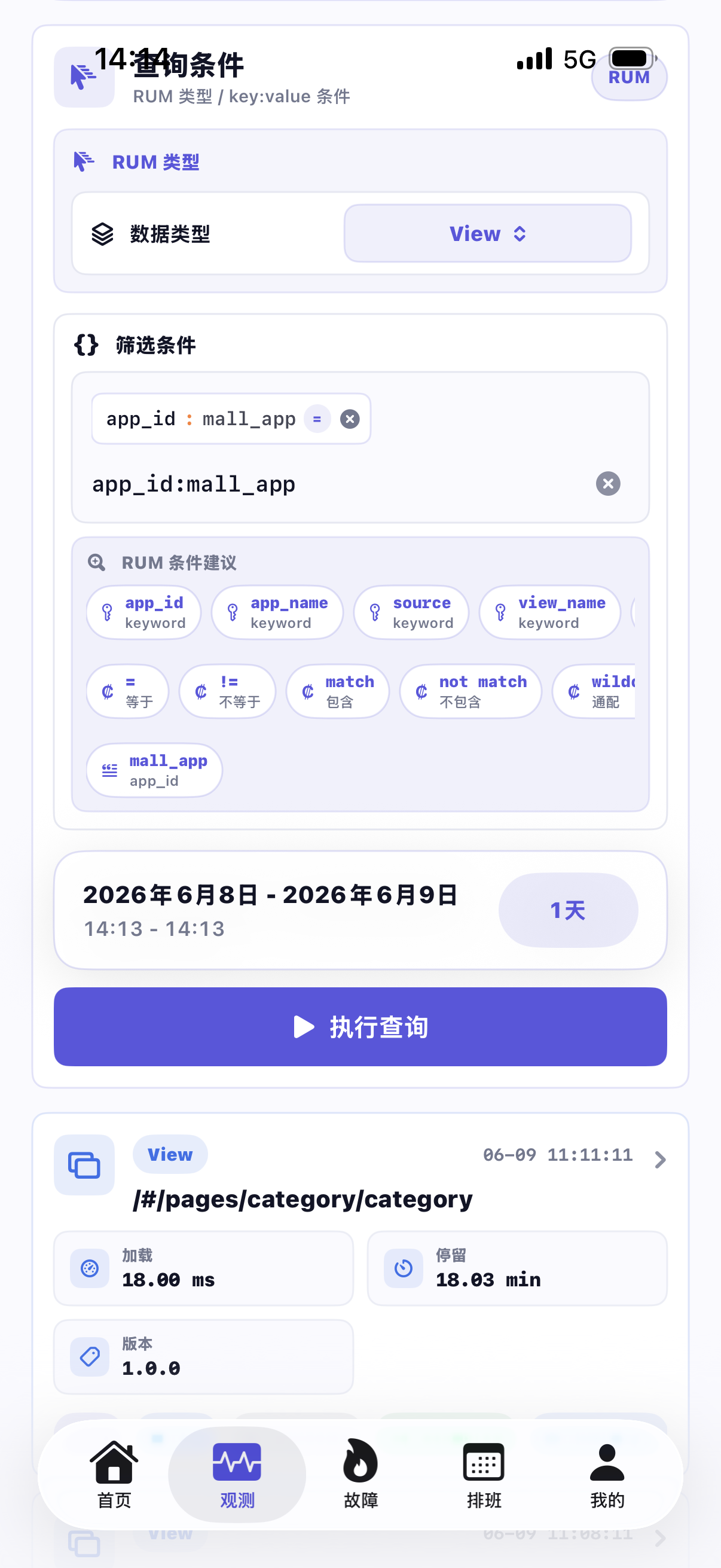
Task: Select the app_id keyword suggestion
Action: coord(143,612)
